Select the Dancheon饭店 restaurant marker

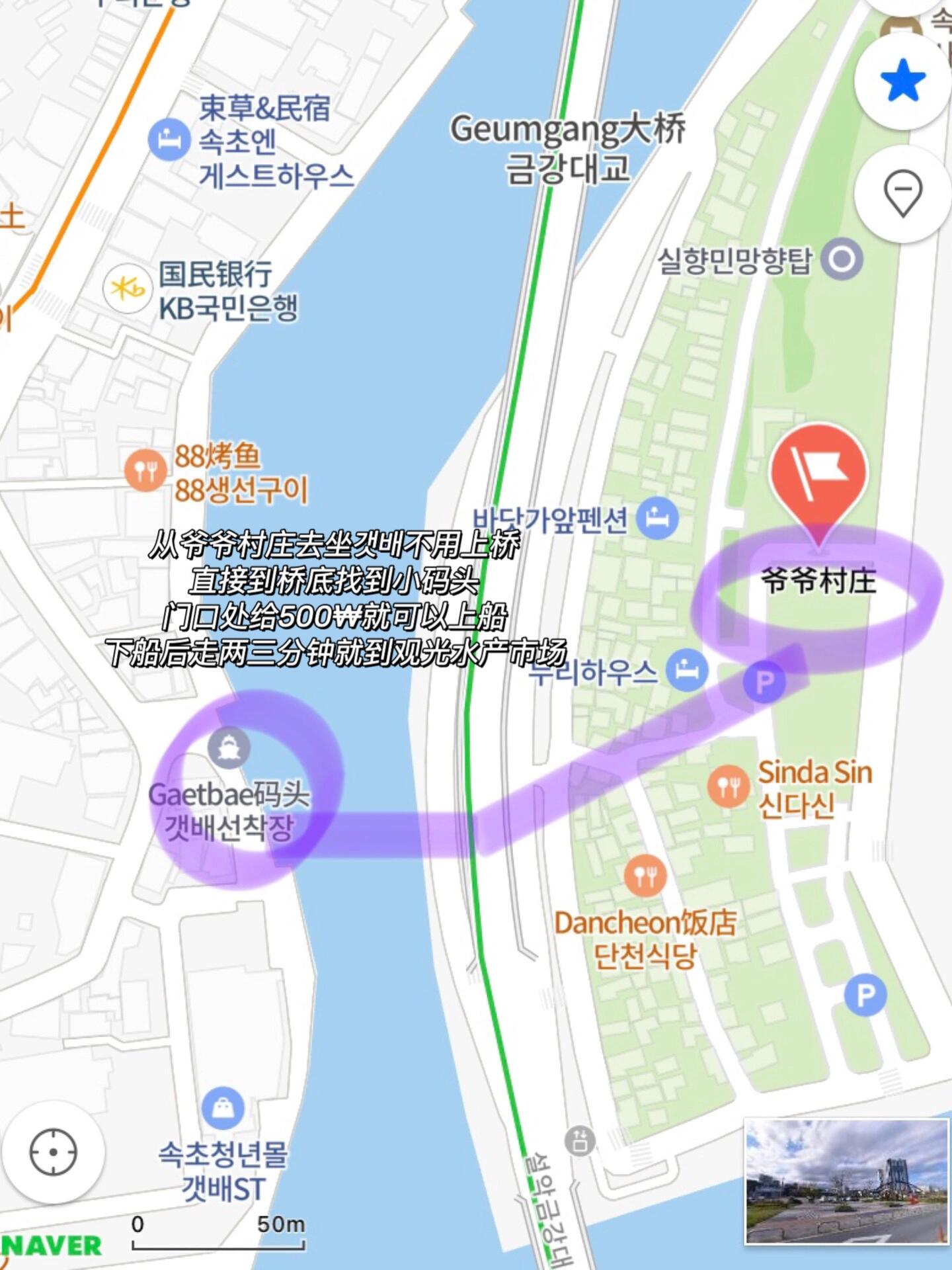click(x=645, y=876)
